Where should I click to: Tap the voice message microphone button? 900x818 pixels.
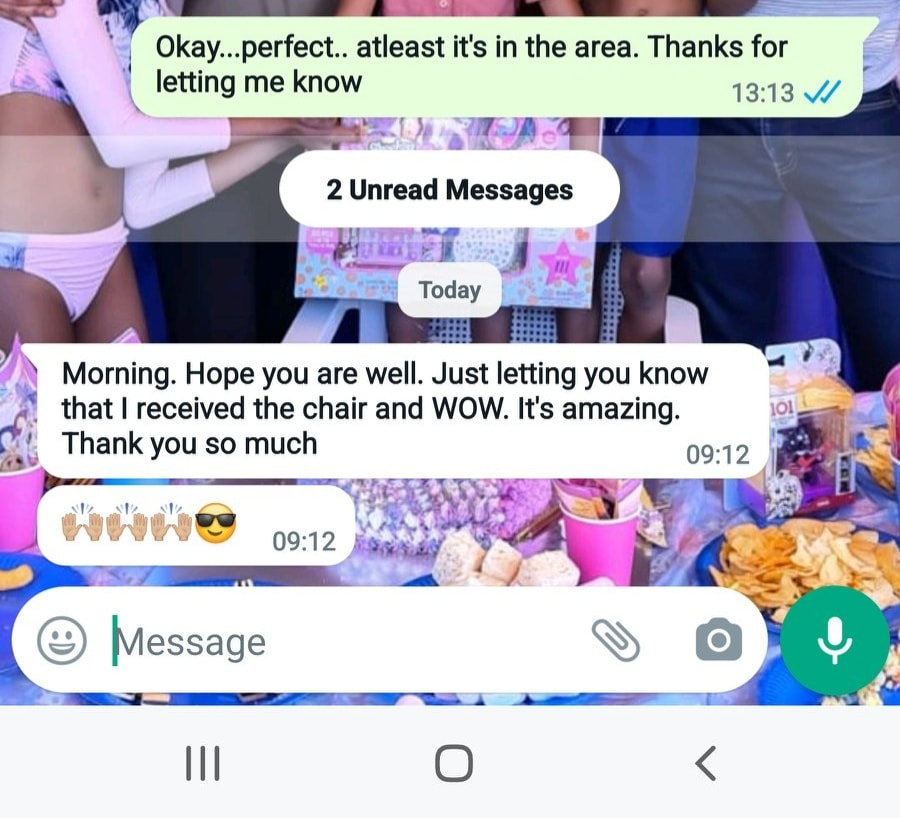(x=834, y=641)
